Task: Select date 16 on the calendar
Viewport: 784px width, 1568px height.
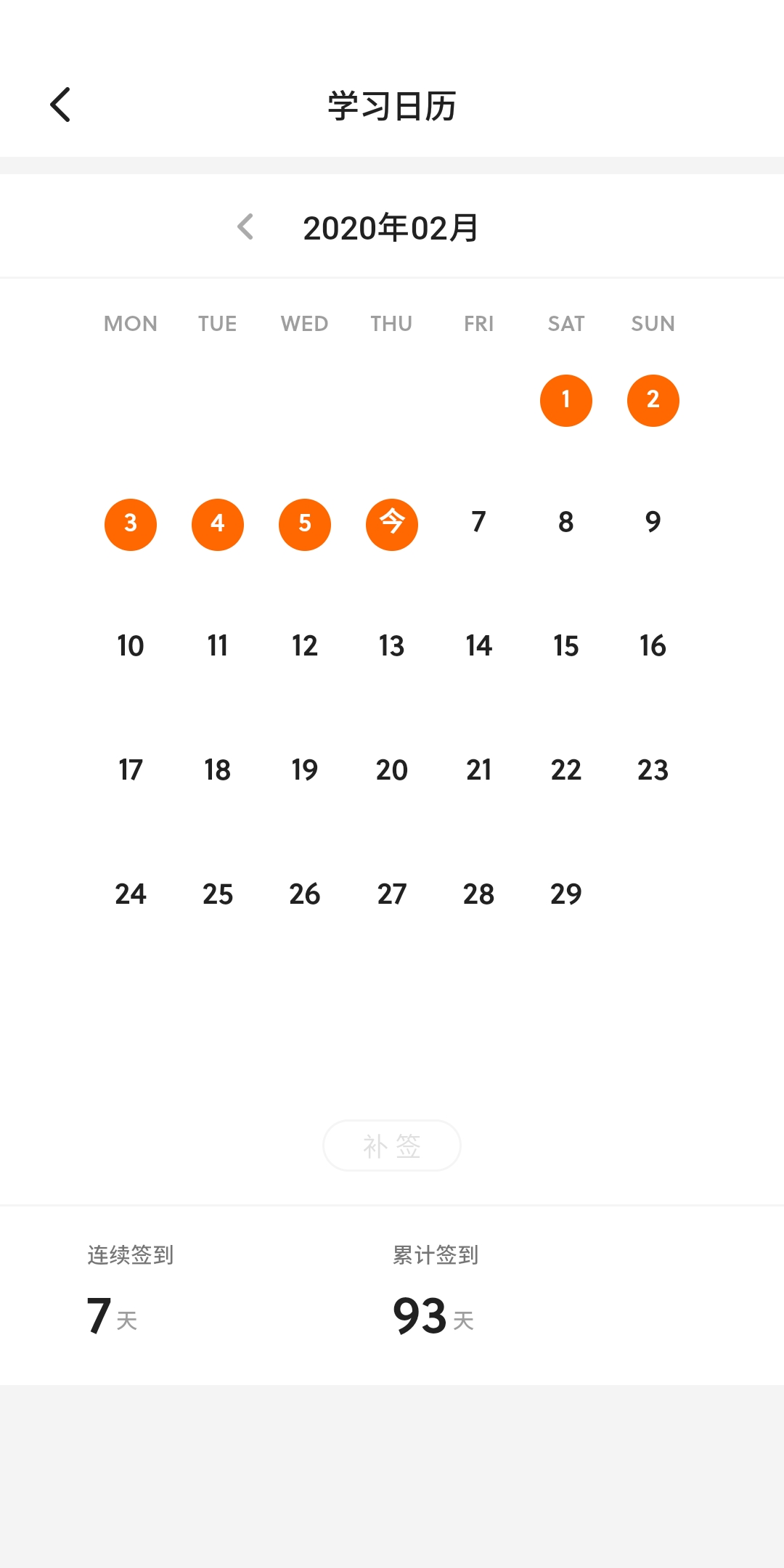Action: 653,646
